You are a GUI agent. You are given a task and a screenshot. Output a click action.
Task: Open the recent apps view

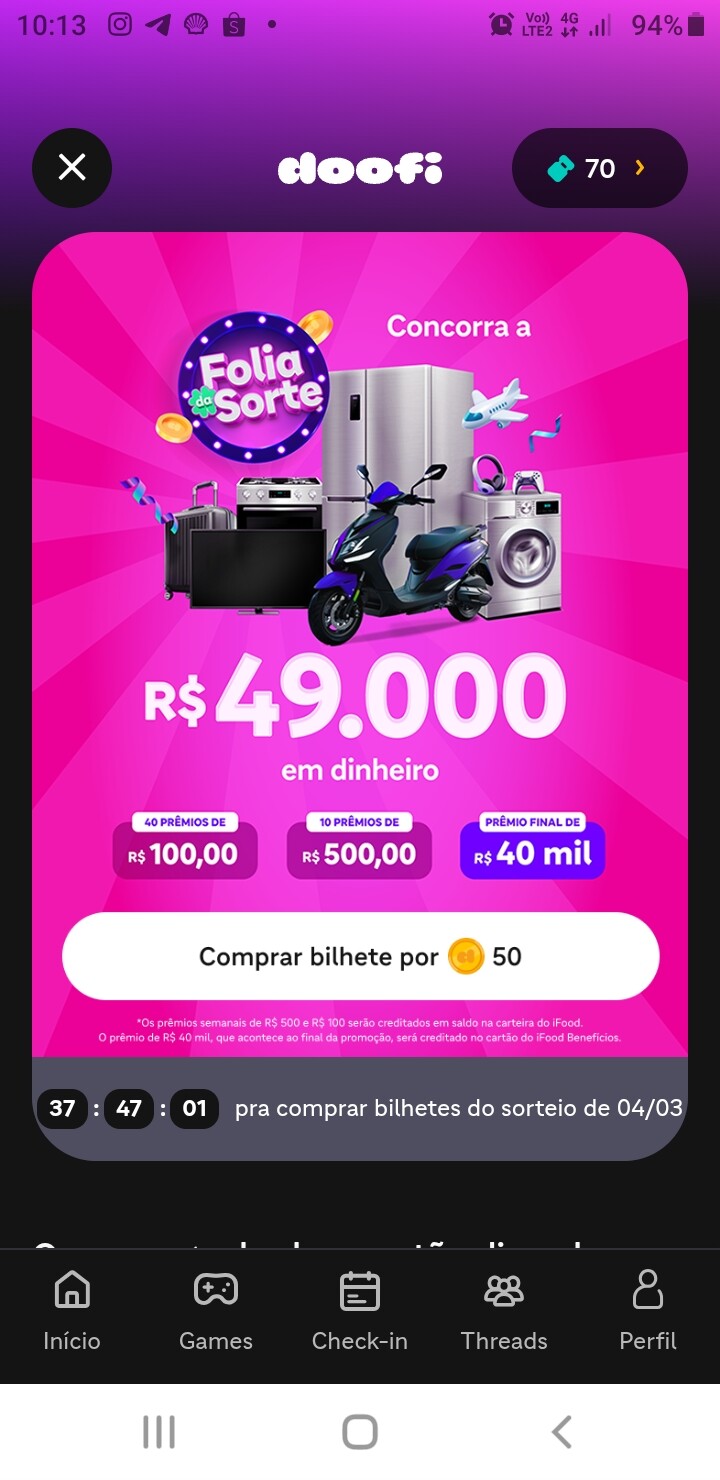[159, 1432]
